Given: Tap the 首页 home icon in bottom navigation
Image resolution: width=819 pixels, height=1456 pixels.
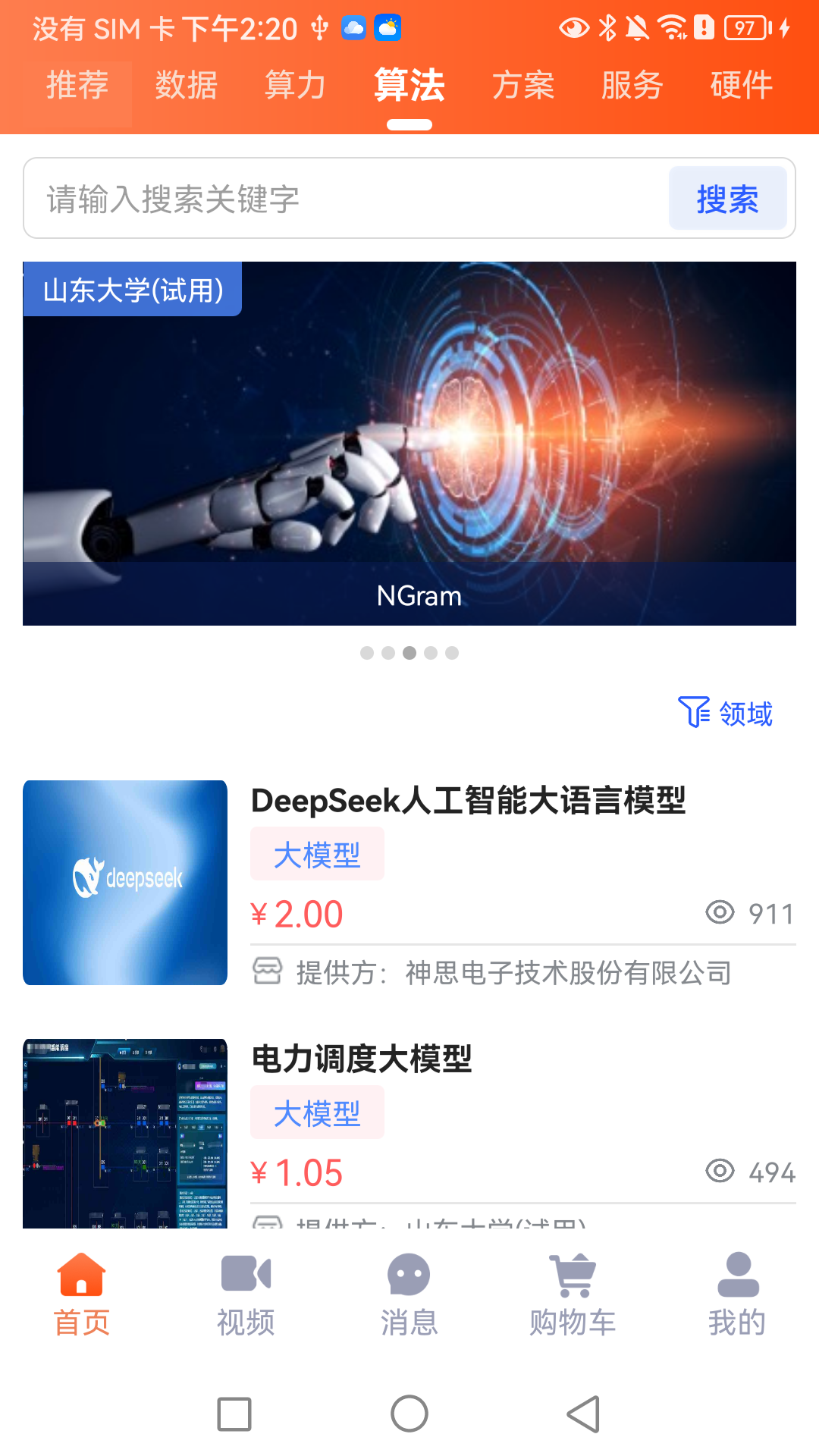Looking at the screenshot, I should 81,1276.
